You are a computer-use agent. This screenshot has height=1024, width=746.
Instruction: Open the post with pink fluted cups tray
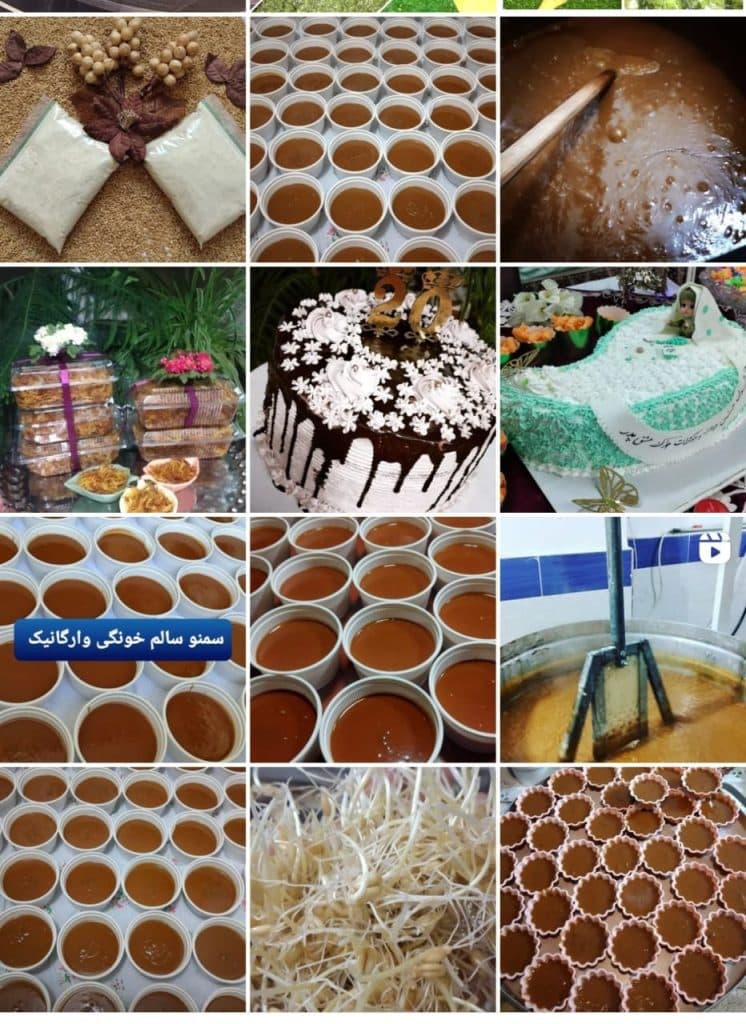pos(623,889)
